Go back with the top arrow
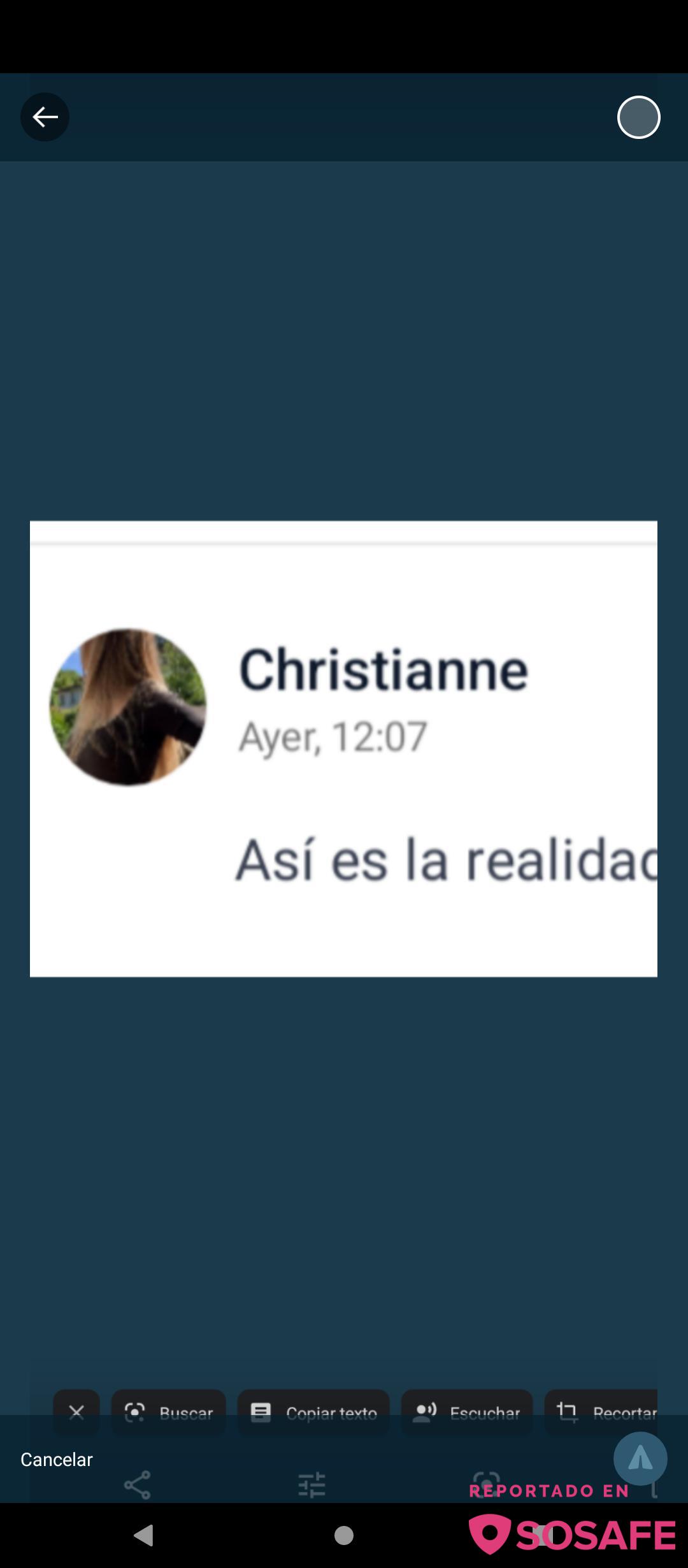This screenshot has height=1568, width=688. click(45, 117)
